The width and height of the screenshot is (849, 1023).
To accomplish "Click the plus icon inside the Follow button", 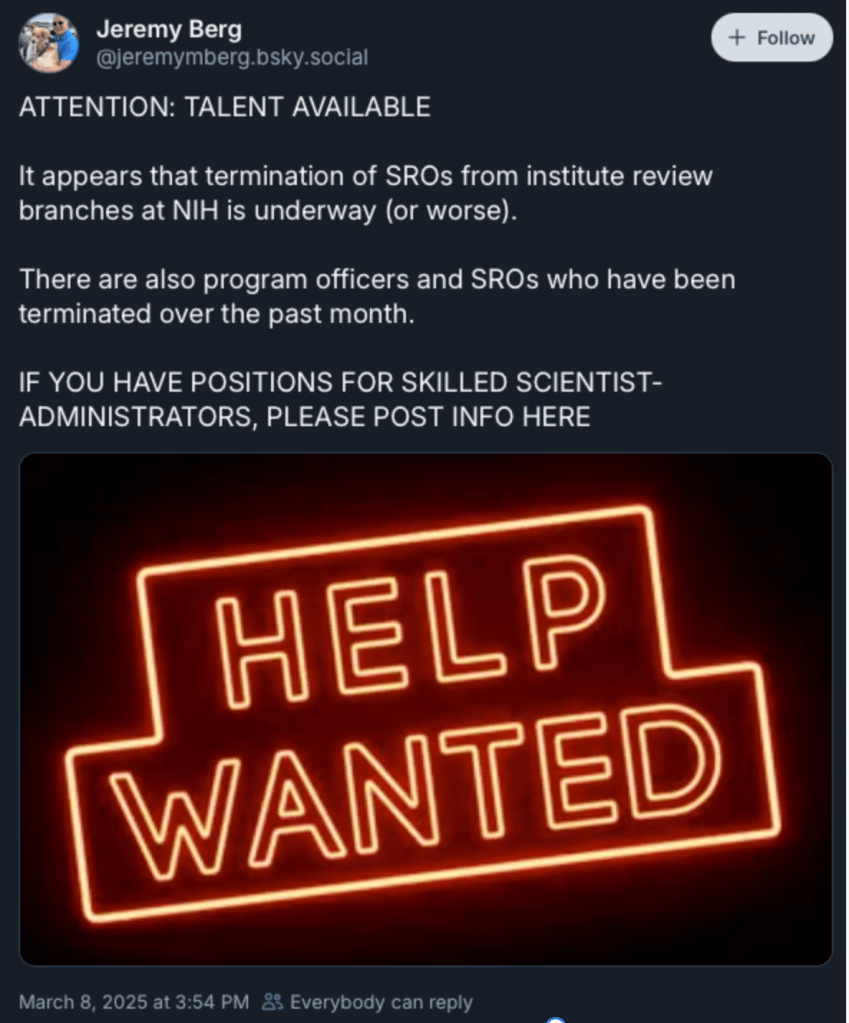I will [736, 37].
